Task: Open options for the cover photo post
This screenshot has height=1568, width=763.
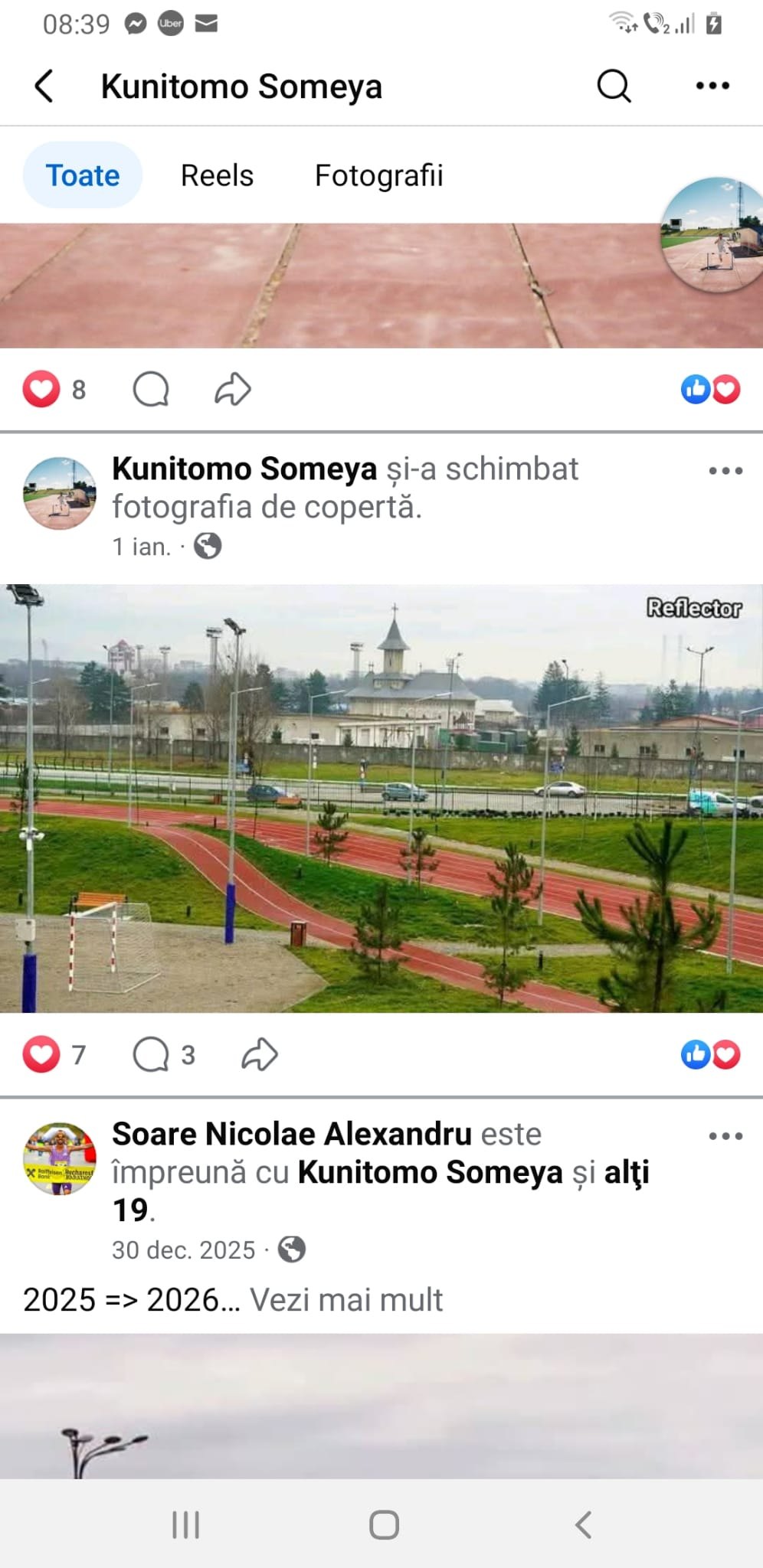Action: pos(725,471)
